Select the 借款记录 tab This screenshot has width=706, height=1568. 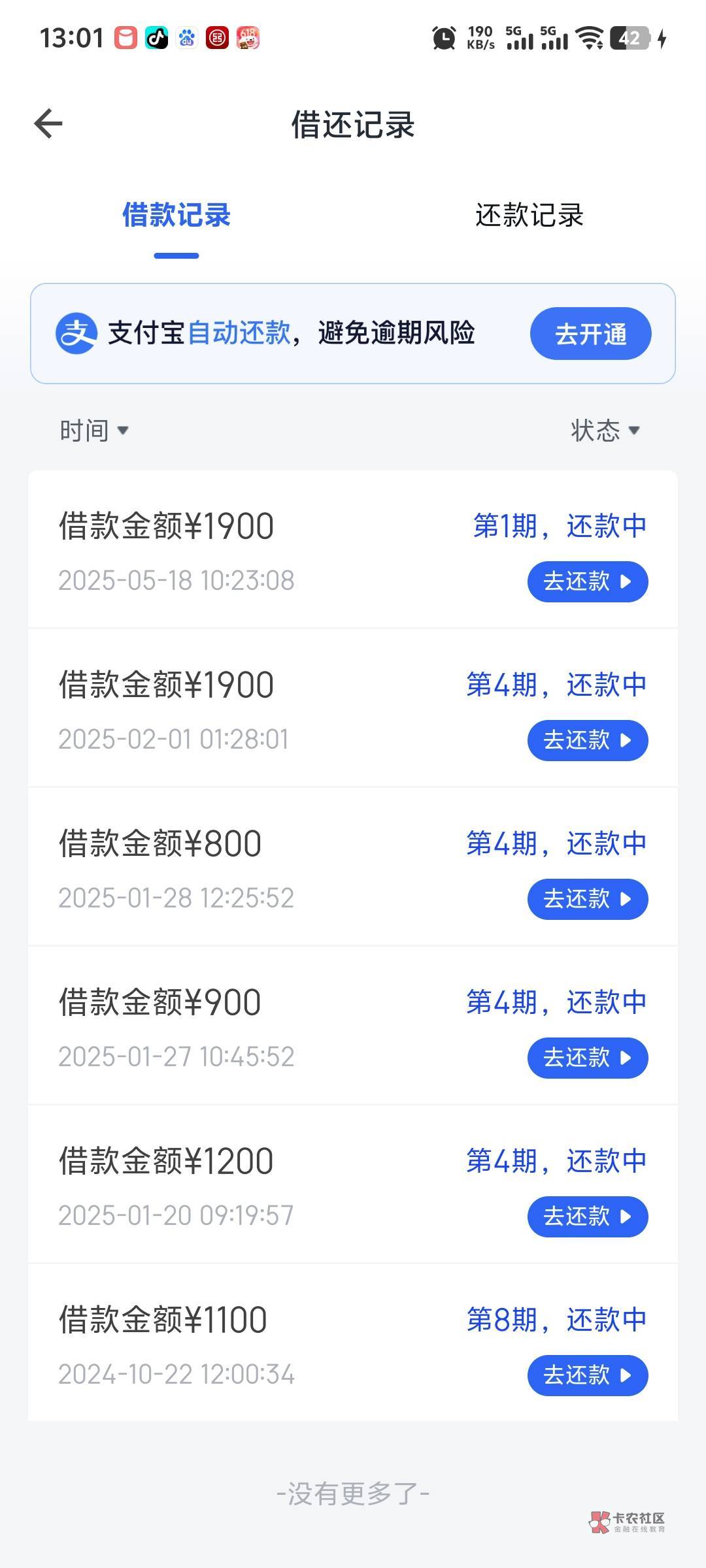tap(176, 216)
